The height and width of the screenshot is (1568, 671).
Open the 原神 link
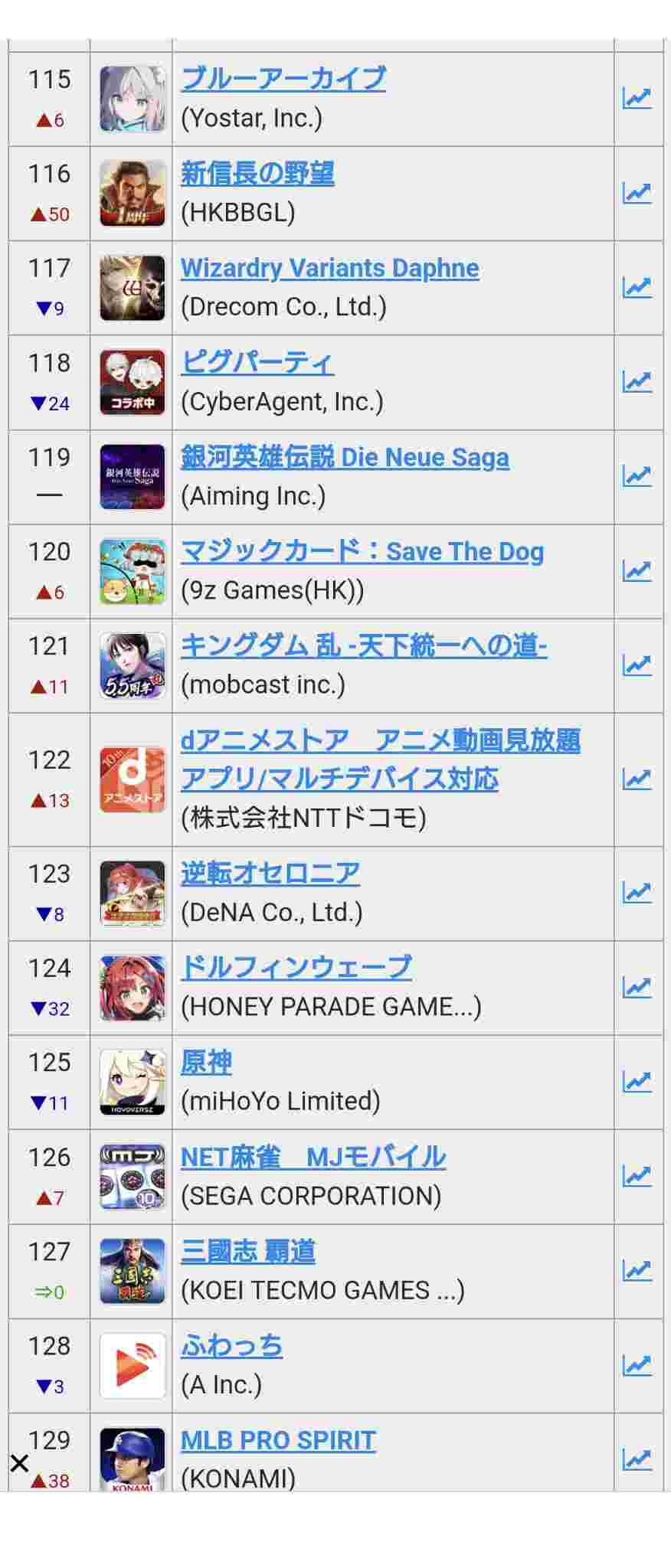click(x=206, y=1063)
